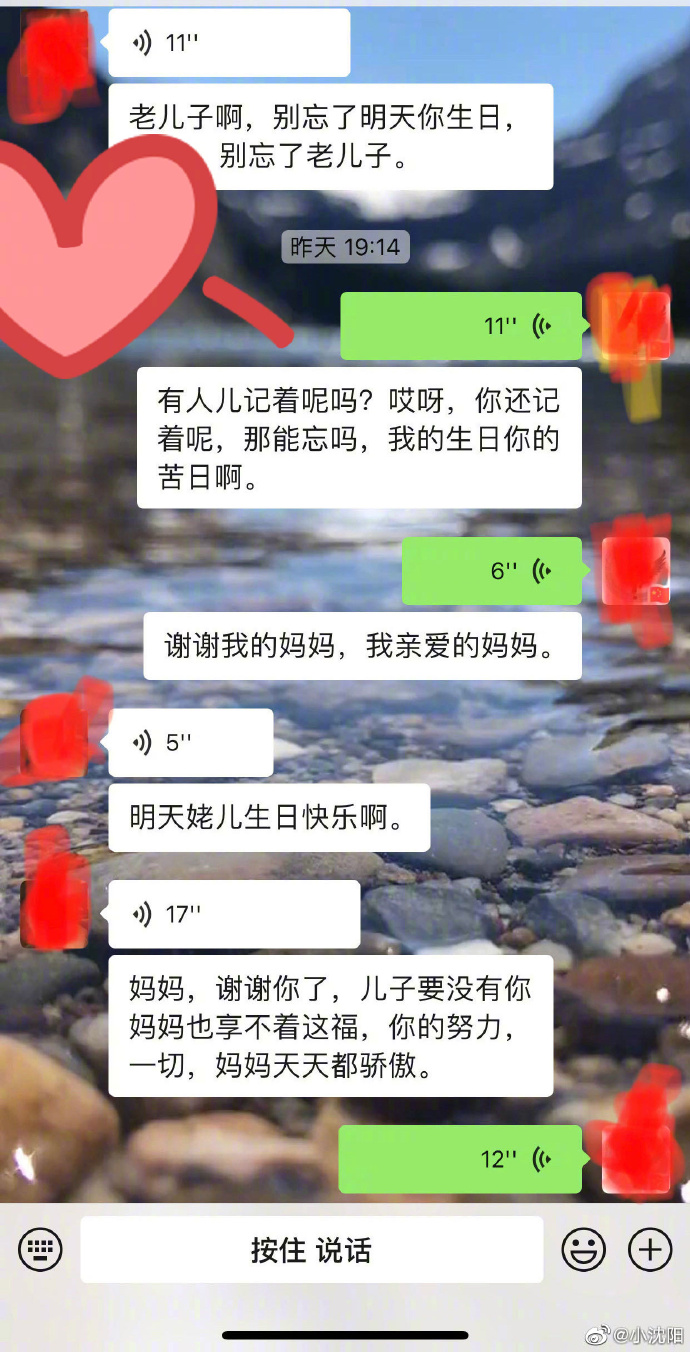This screenshot has height=1352, width=690.
Task: Open the plus attachments menu
Action: [x=649, y=1249]
